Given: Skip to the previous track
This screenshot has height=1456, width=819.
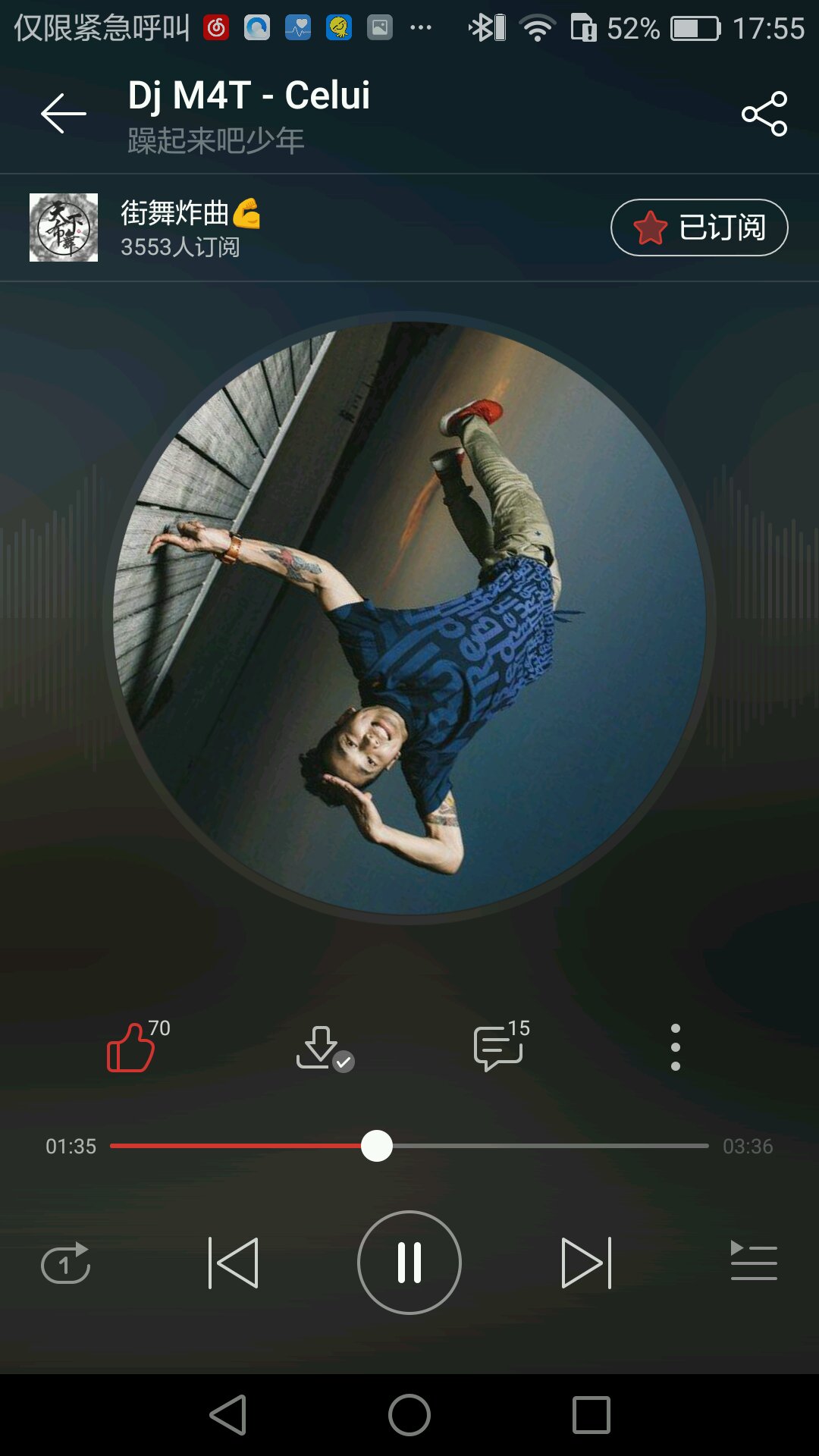Looking at the screenshot, I should [x=234, y=1263].
